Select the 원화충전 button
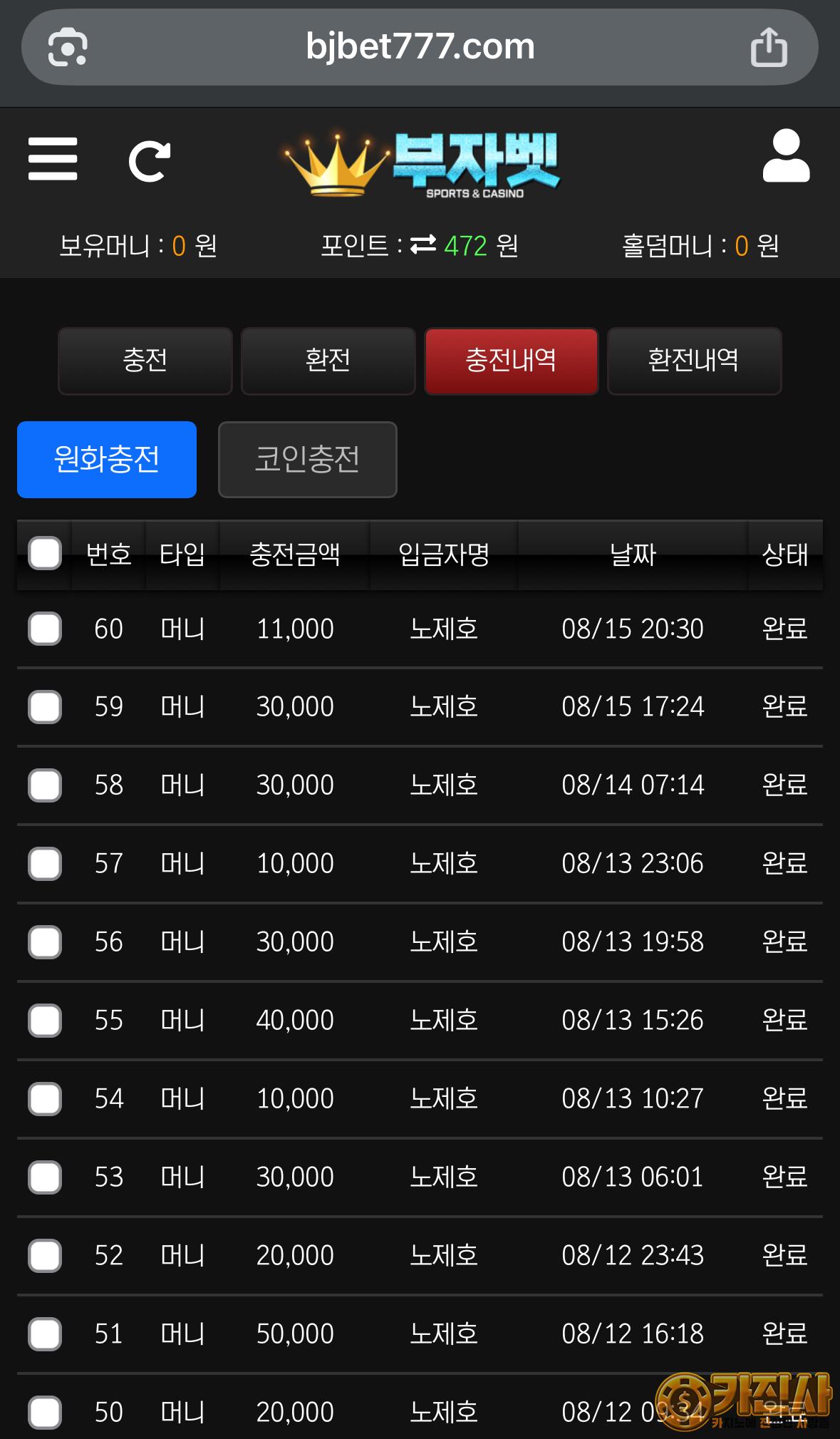Image resolution: width=840 pixels, height=1439 pixels. click(x=107, y=459)
